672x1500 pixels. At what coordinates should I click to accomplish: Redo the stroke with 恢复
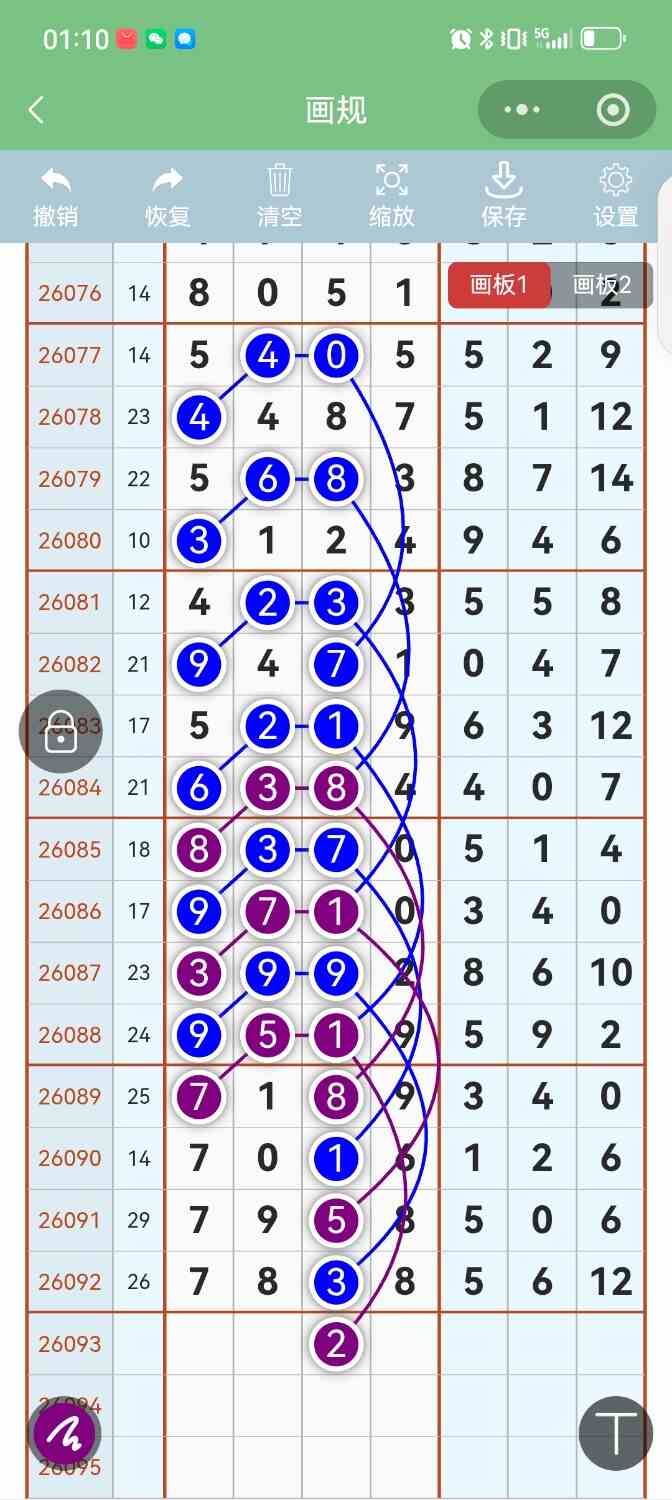168,196
